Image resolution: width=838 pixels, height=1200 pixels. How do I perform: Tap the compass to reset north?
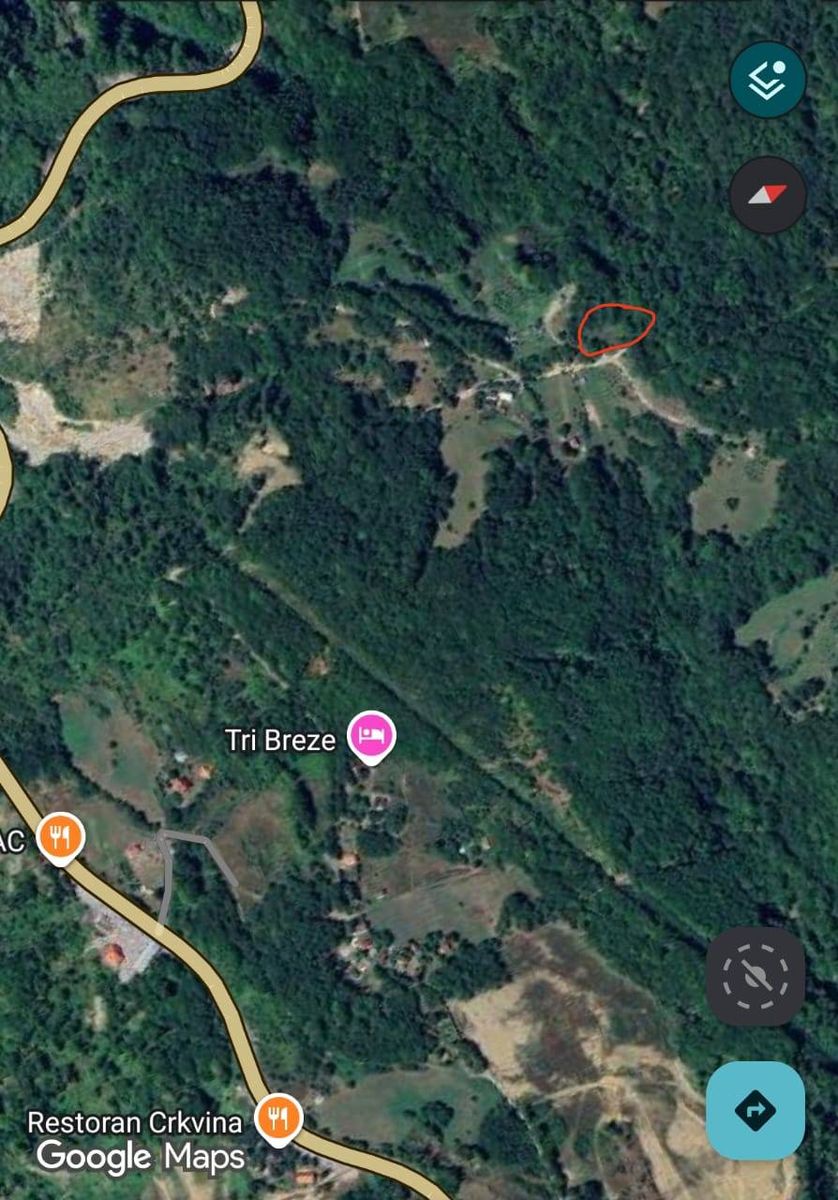[x=767, y=195]
